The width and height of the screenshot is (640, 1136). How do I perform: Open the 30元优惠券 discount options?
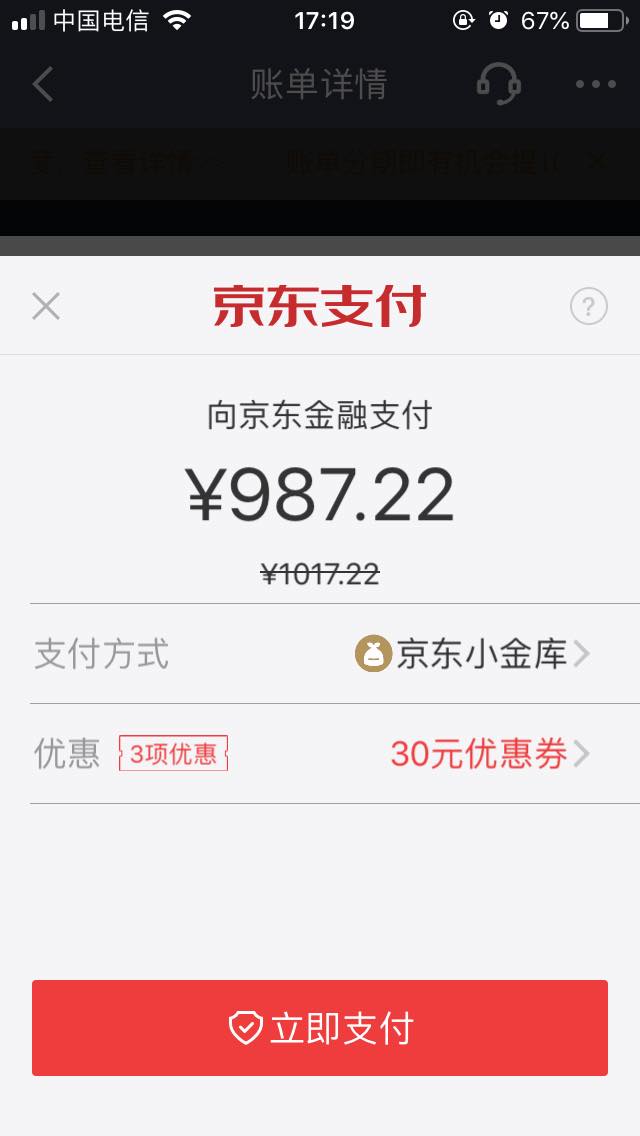488,754
